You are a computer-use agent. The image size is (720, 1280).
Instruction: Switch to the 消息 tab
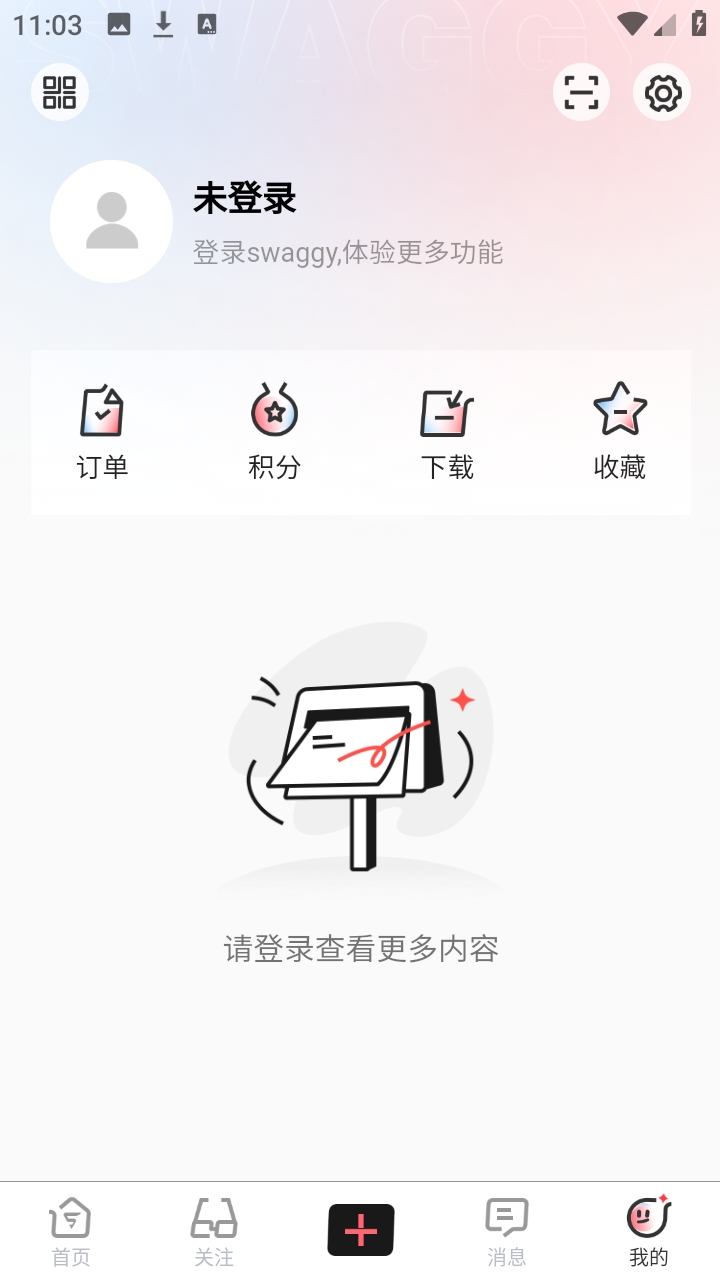point(506,1232)
